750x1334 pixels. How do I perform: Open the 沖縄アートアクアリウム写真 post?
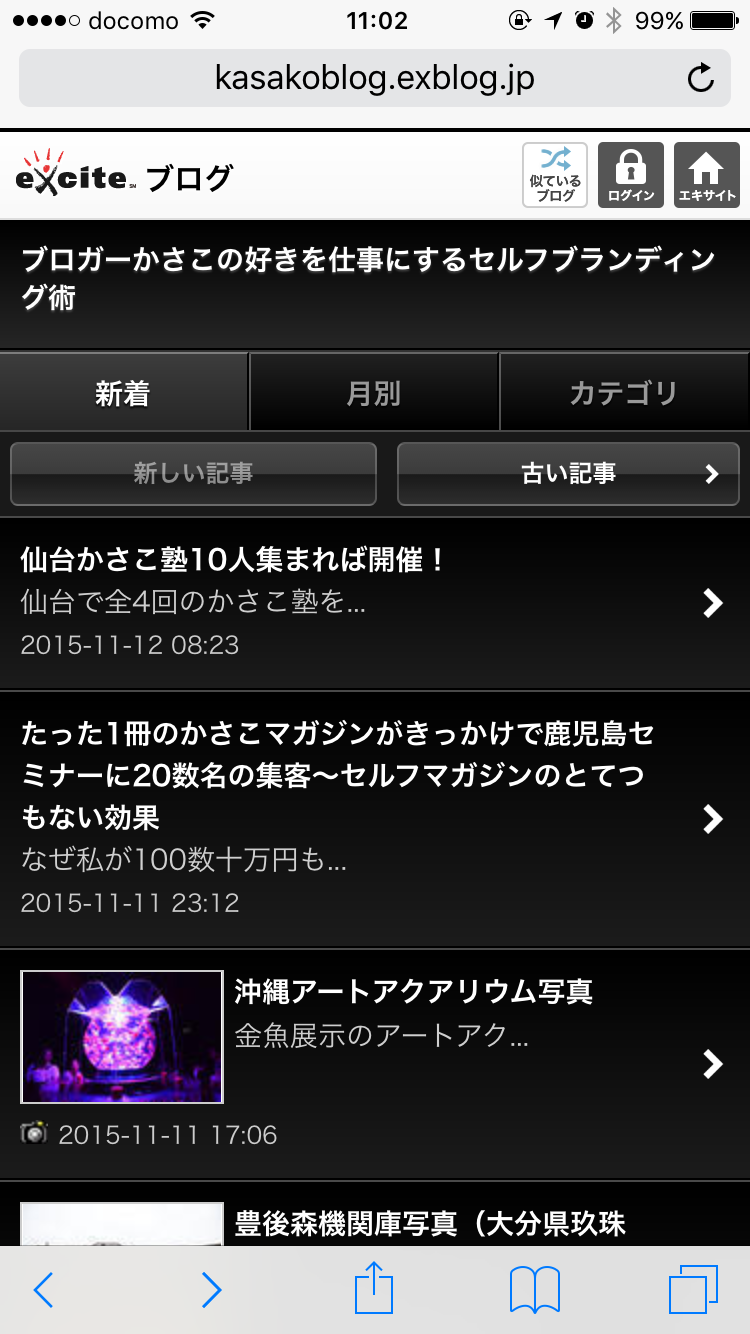[375, 1064]
